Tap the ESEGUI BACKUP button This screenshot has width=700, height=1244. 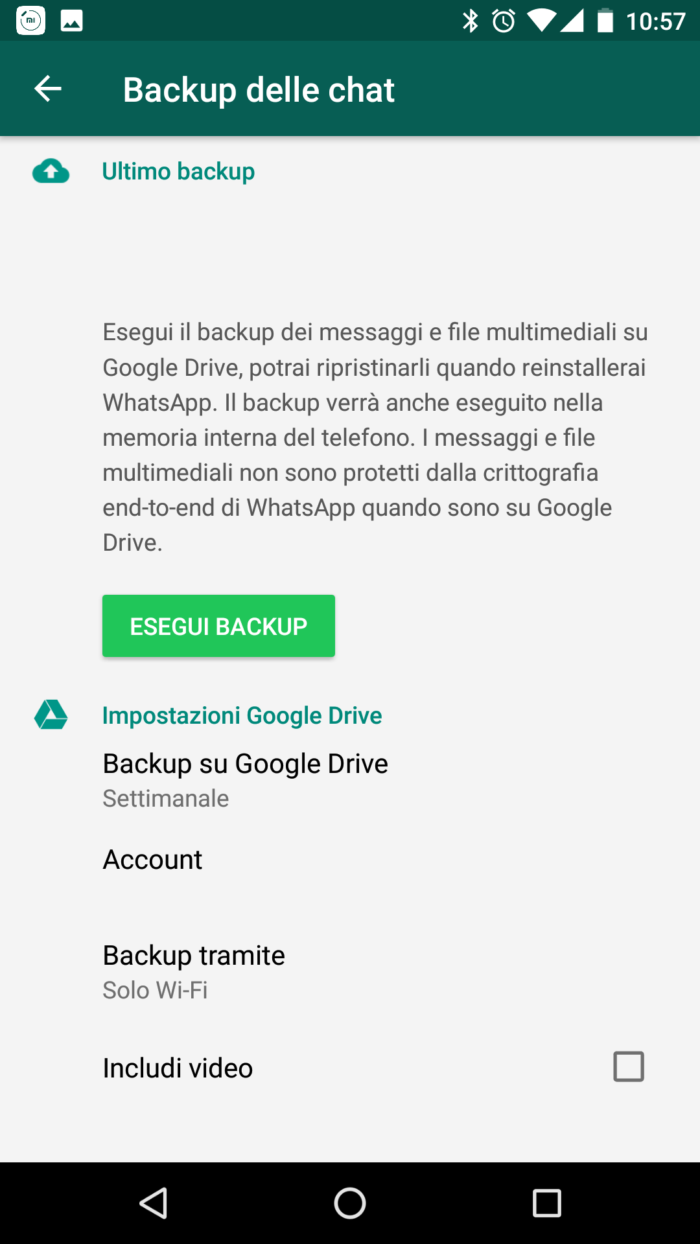pos(218,626)
